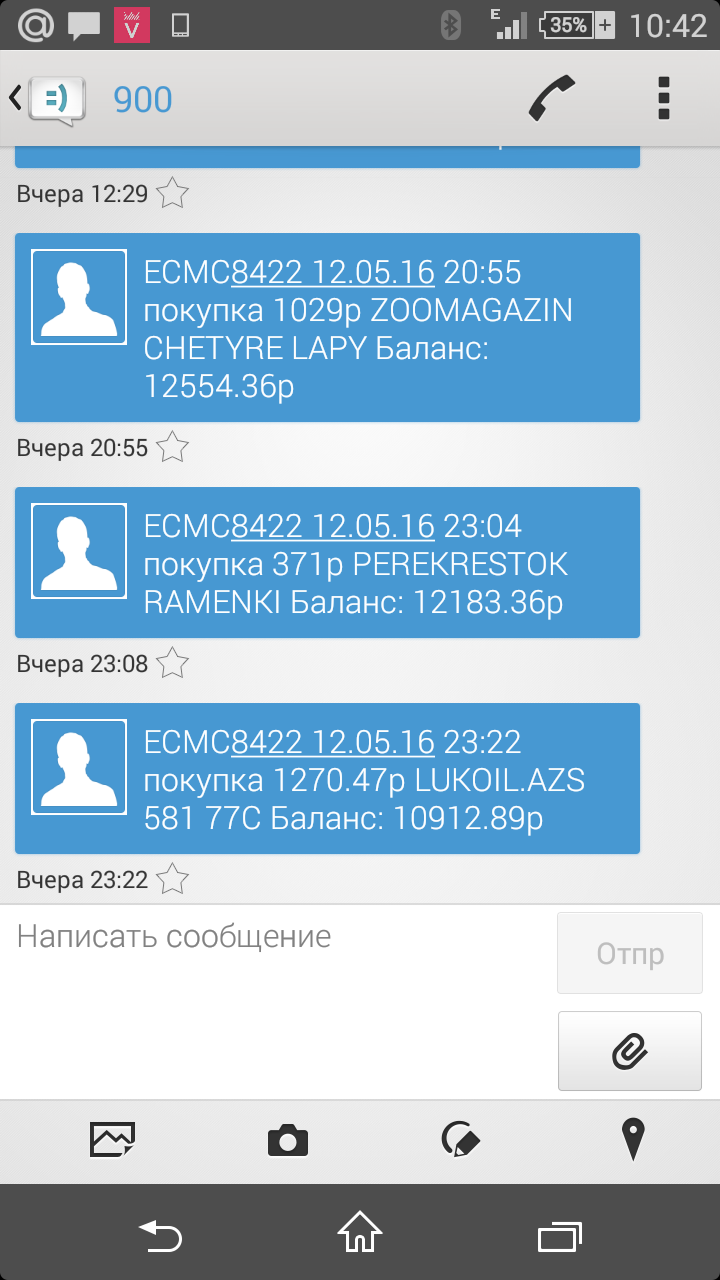The image size is (720, 1280).
Task: Star the ZOOMAGAZIN message from 20:55
Action: click(x=173, y=448)
